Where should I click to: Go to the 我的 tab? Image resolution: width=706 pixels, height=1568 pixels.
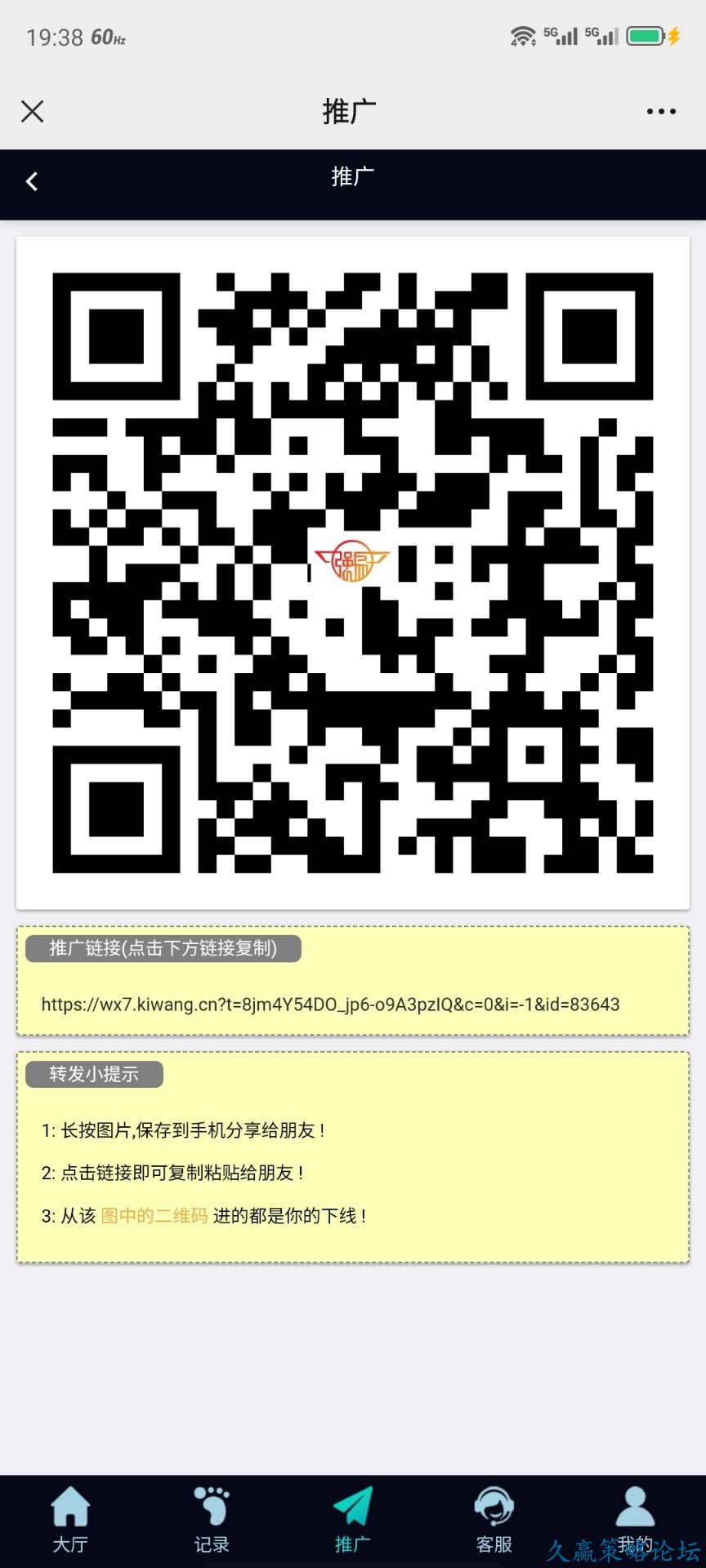pos(634,1519)
